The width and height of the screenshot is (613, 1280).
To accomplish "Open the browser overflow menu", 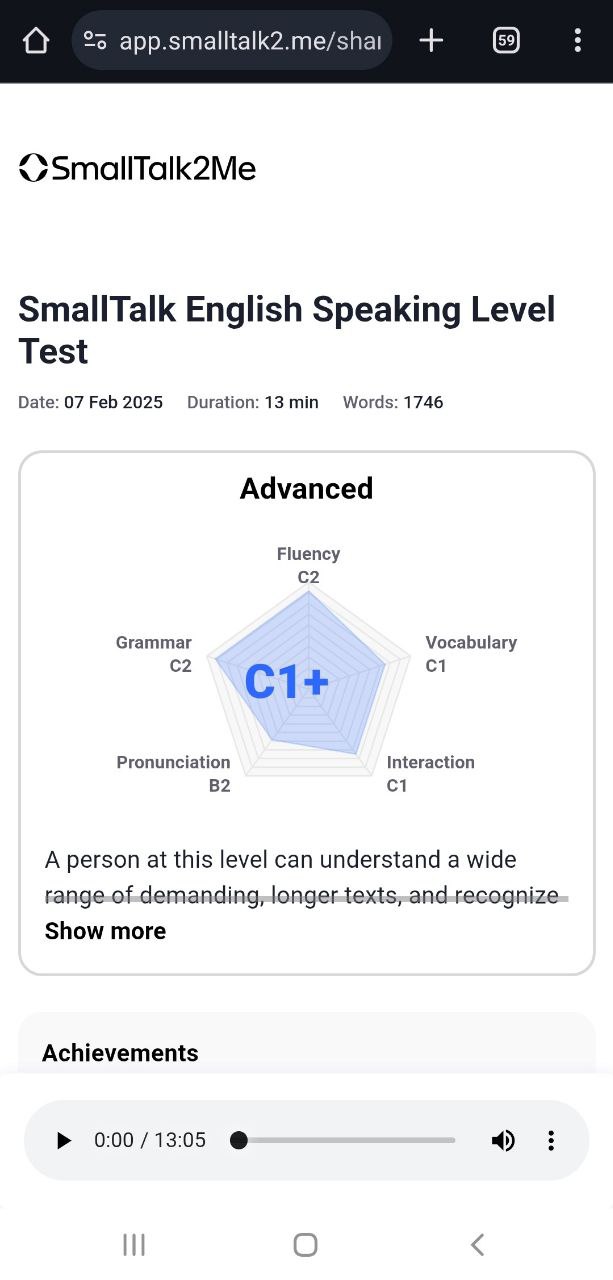I will pyautogui.click(x=577, y=40).
